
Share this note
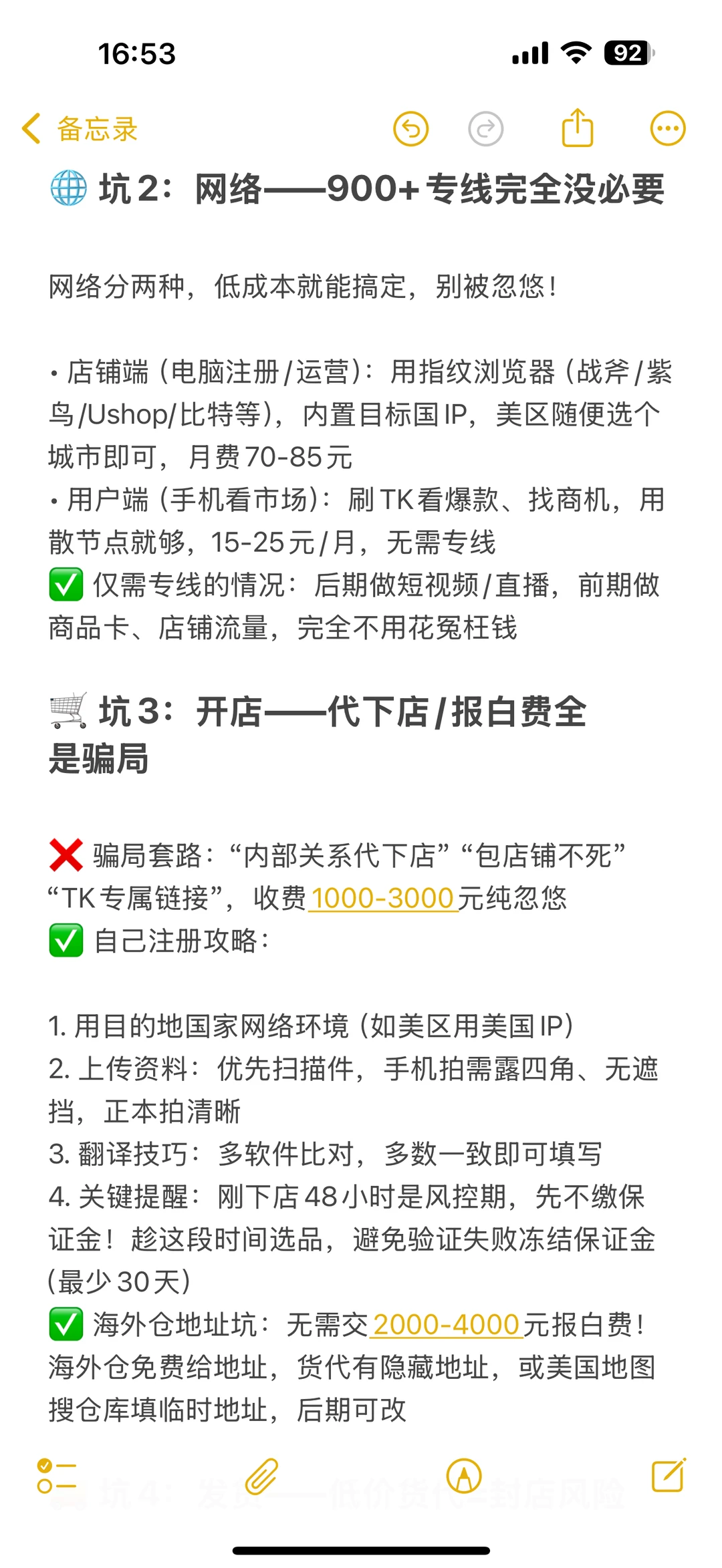click(x=578, y=128)
